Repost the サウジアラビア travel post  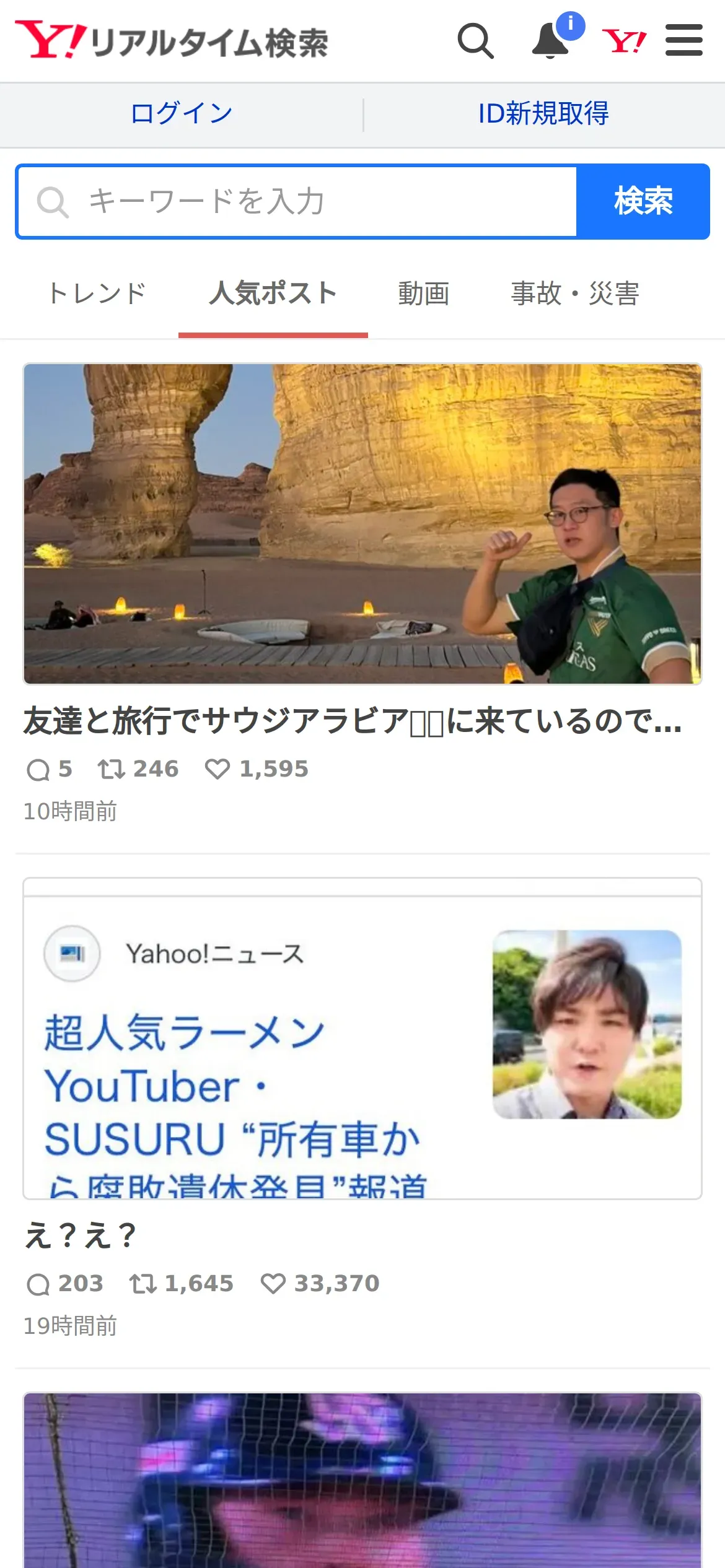(112, 769)
